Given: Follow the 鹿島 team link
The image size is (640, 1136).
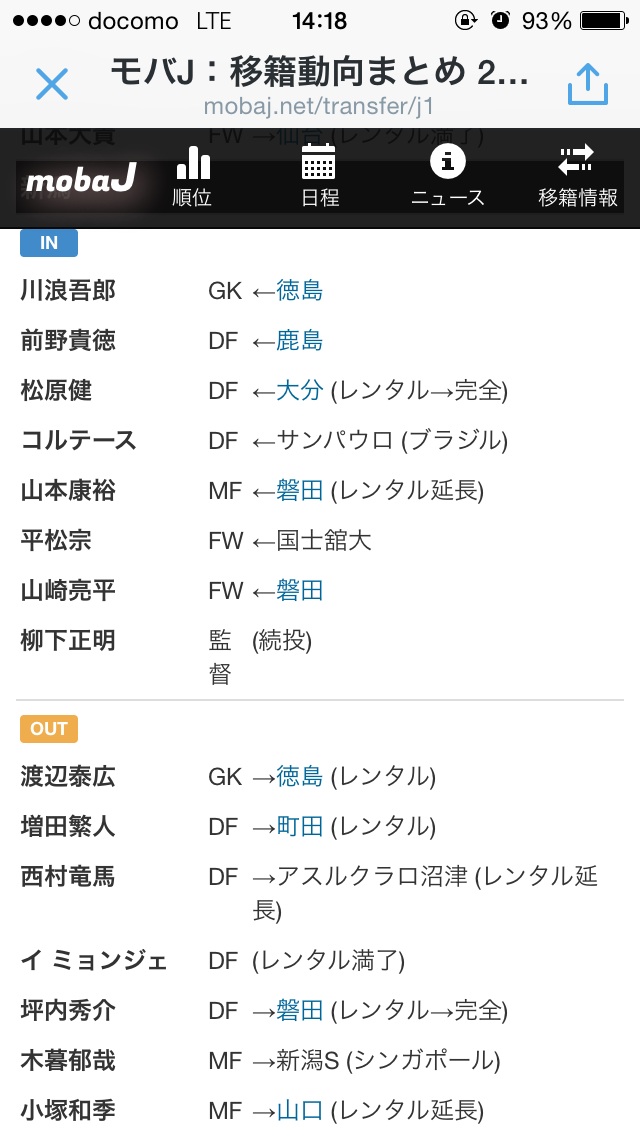Looking at the screenshot, I should (299, 341).
